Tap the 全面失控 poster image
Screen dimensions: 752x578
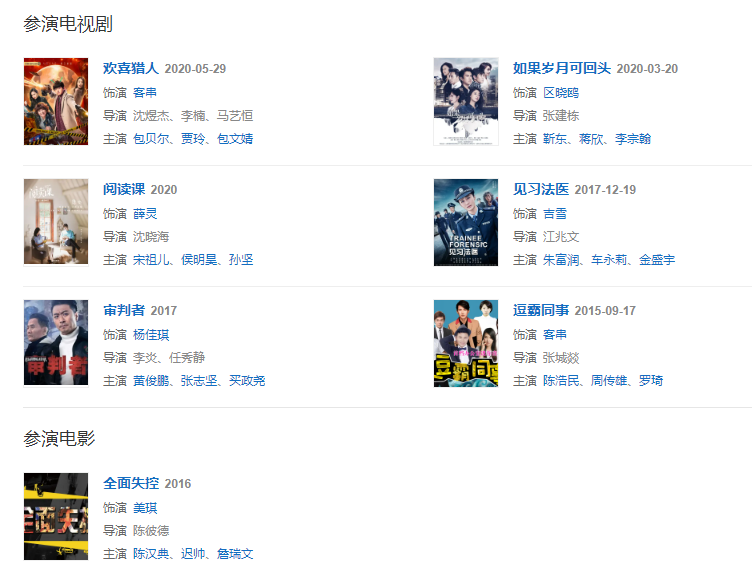56,516
